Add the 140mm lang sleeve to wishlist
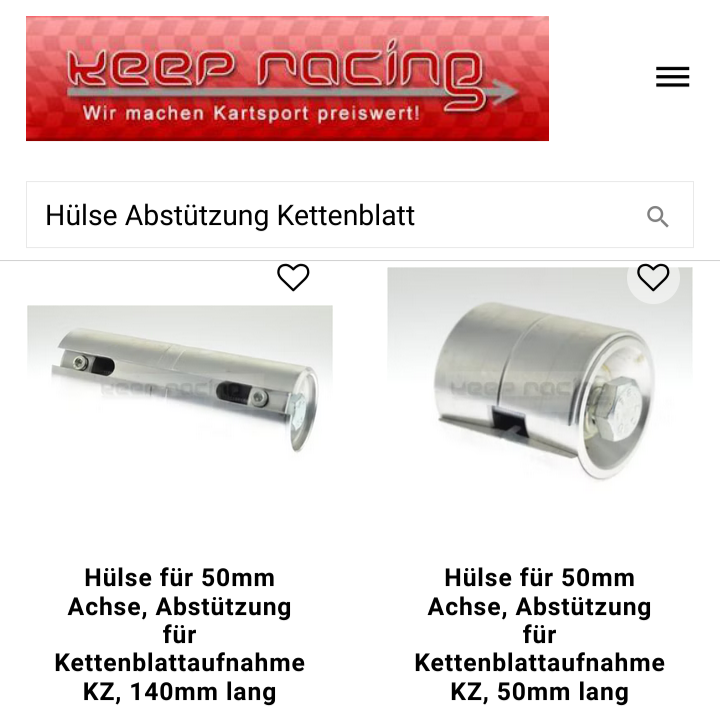The height and width of the screenshot is (714, 720). [x=293, y=277]
